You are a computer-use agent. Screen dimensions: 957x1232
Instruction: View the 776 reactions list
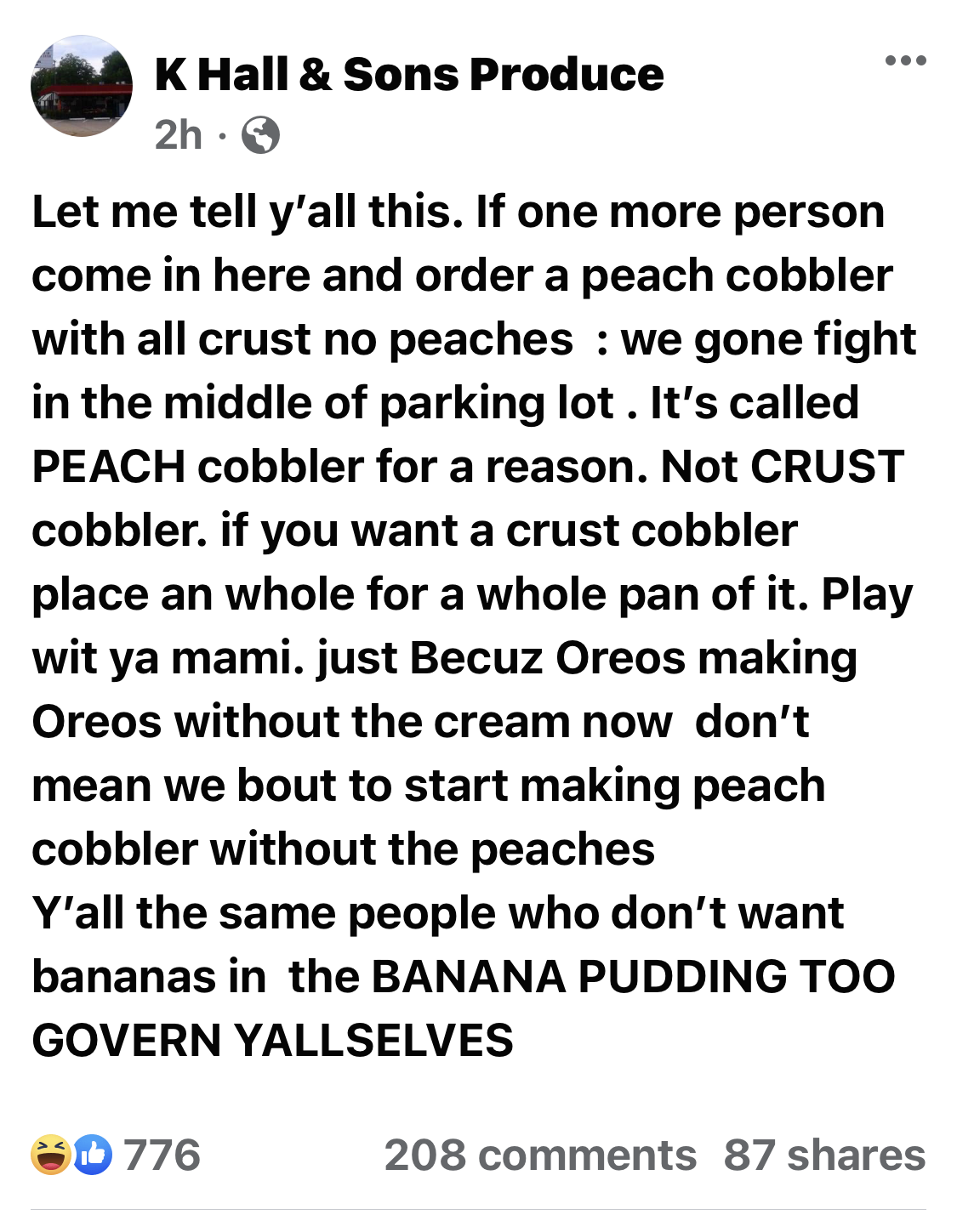[x=117, y=1155]
